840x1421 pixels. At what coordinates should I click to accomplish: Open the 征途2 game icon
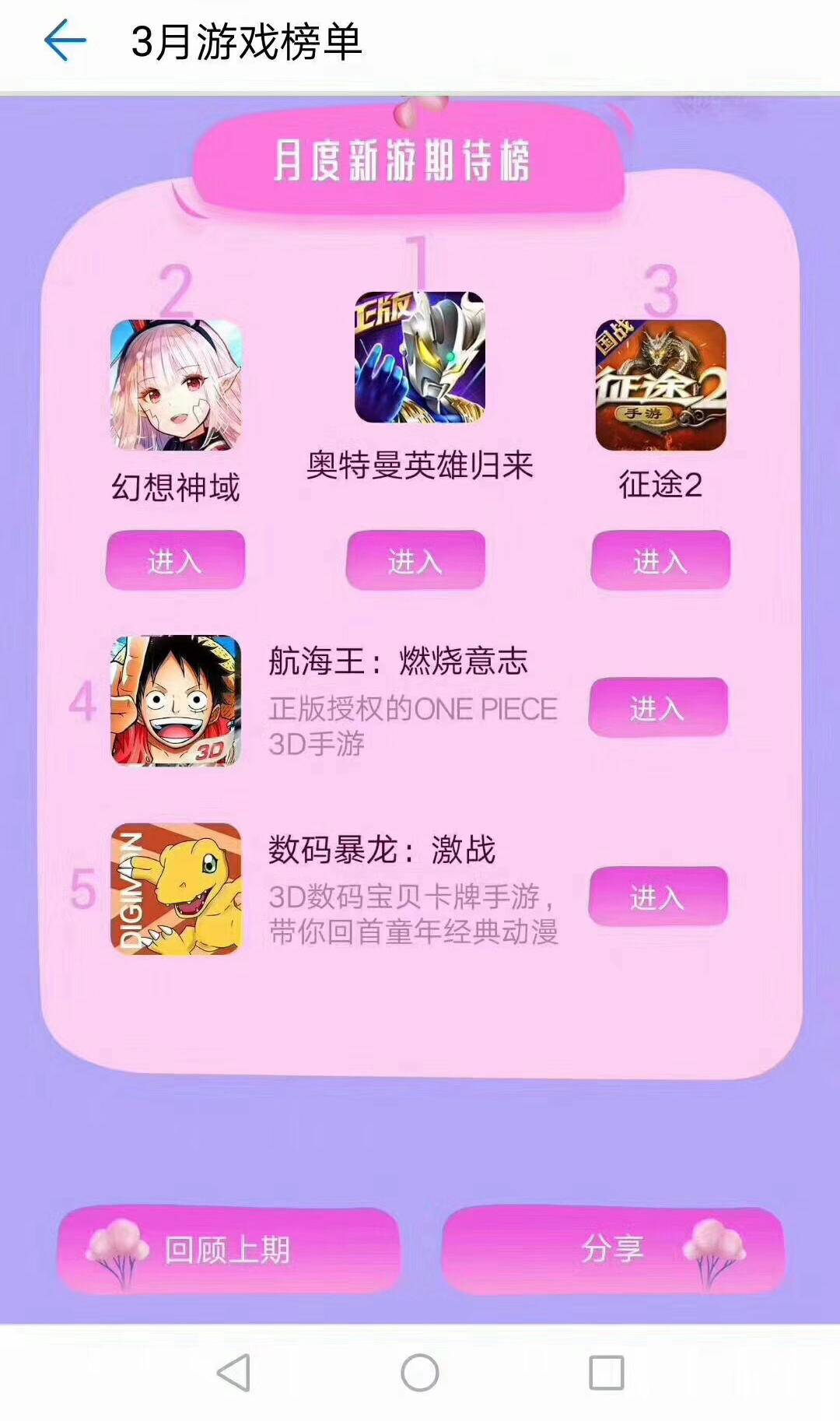pyautogui.click(x=661, y=385)
